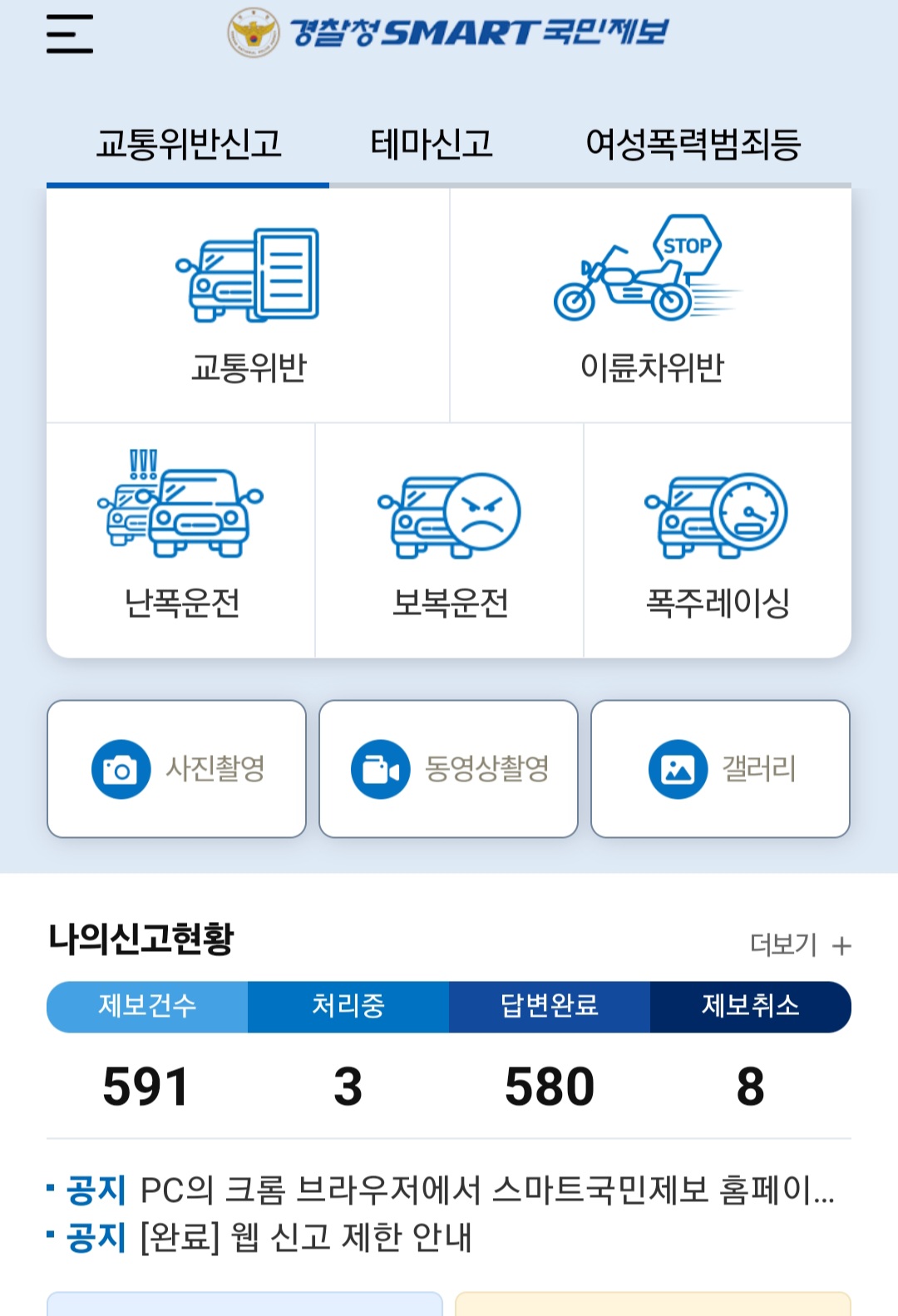This screenshot has width=898, height=1316.
Task: Start recording with 동영상촬영
Action: tap(449, 769)
